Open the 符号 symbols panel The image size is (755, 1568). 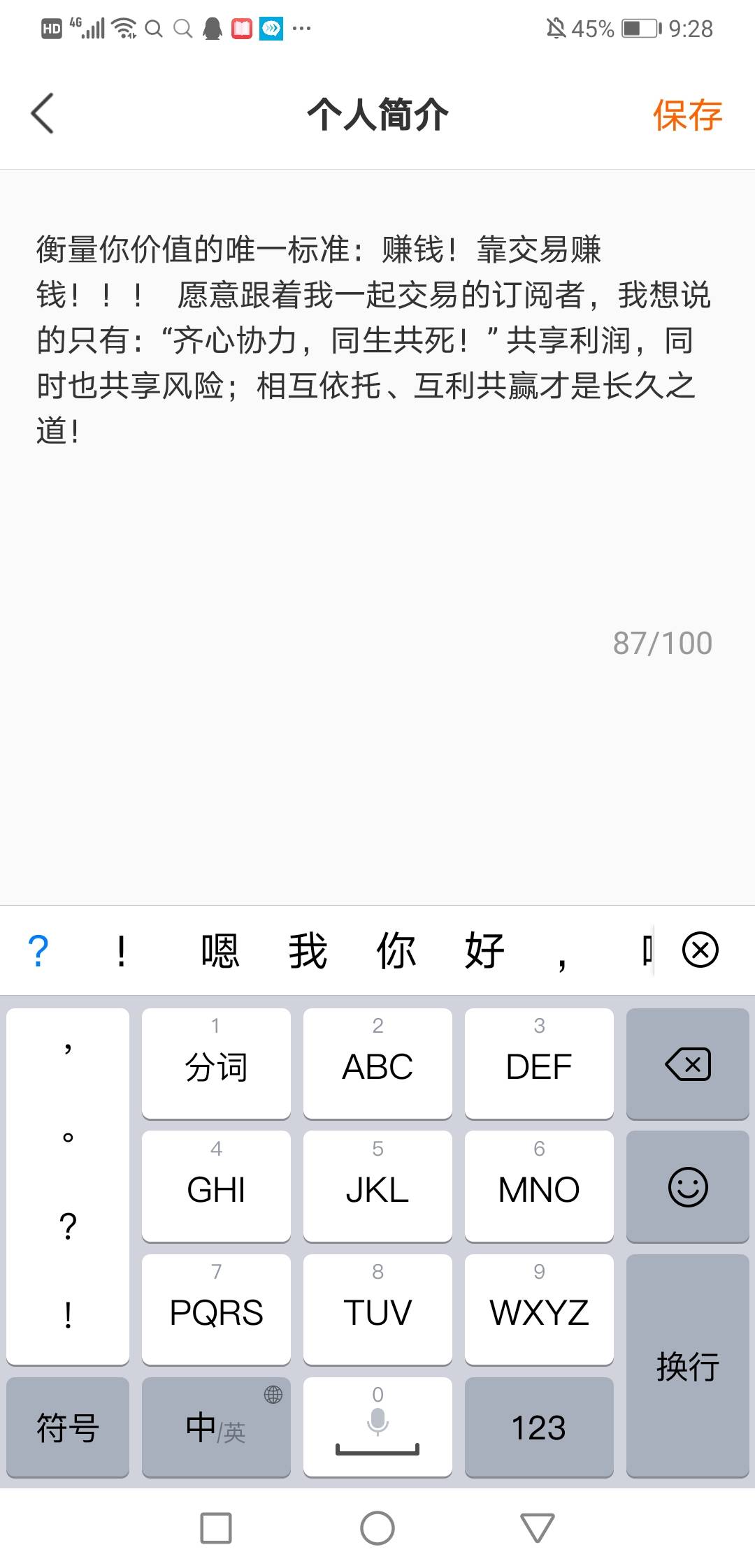pyautogui.click(x=68, y=1427)
